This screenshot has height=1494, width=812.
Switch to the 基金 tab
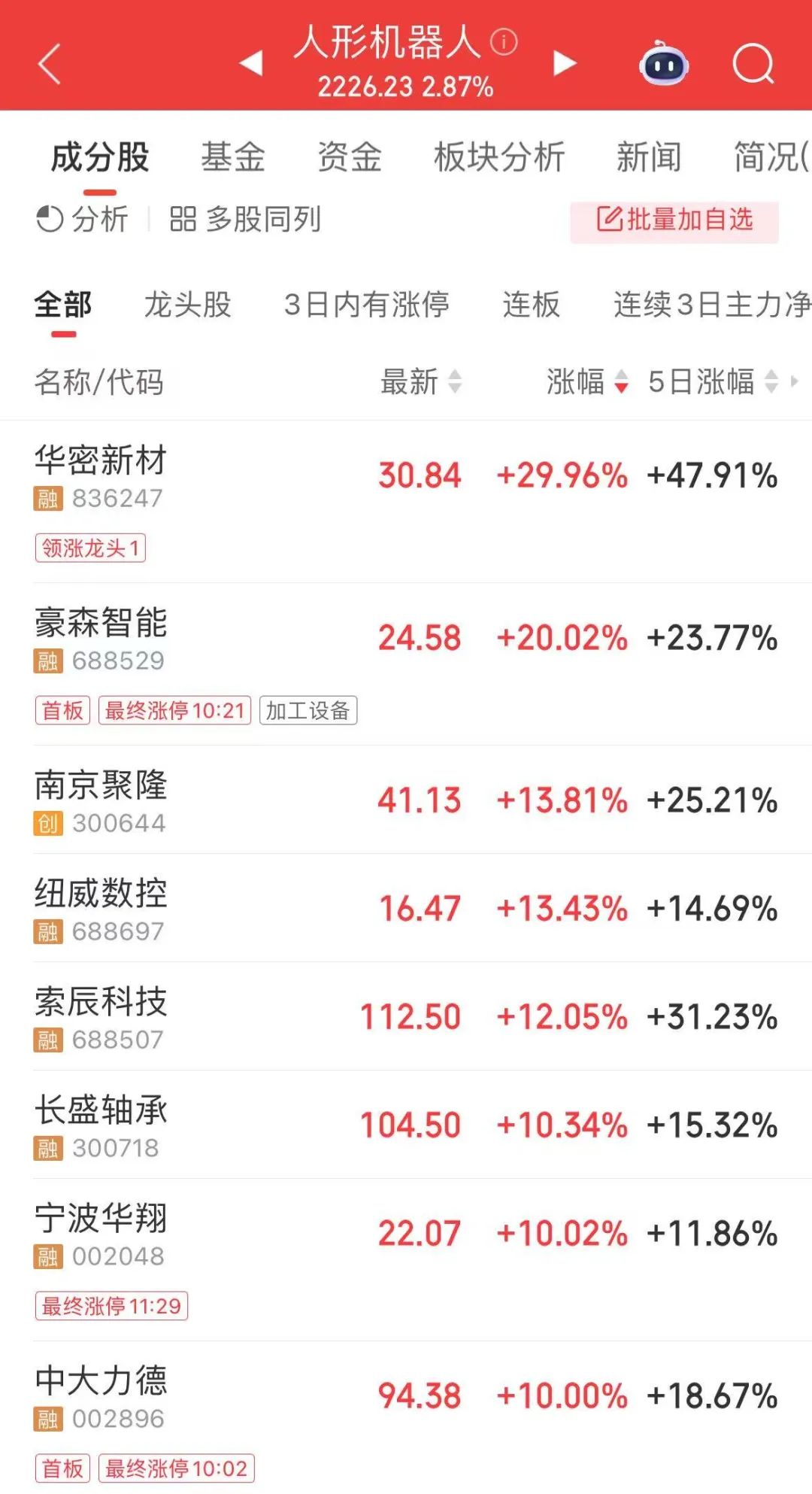point(233,157)
